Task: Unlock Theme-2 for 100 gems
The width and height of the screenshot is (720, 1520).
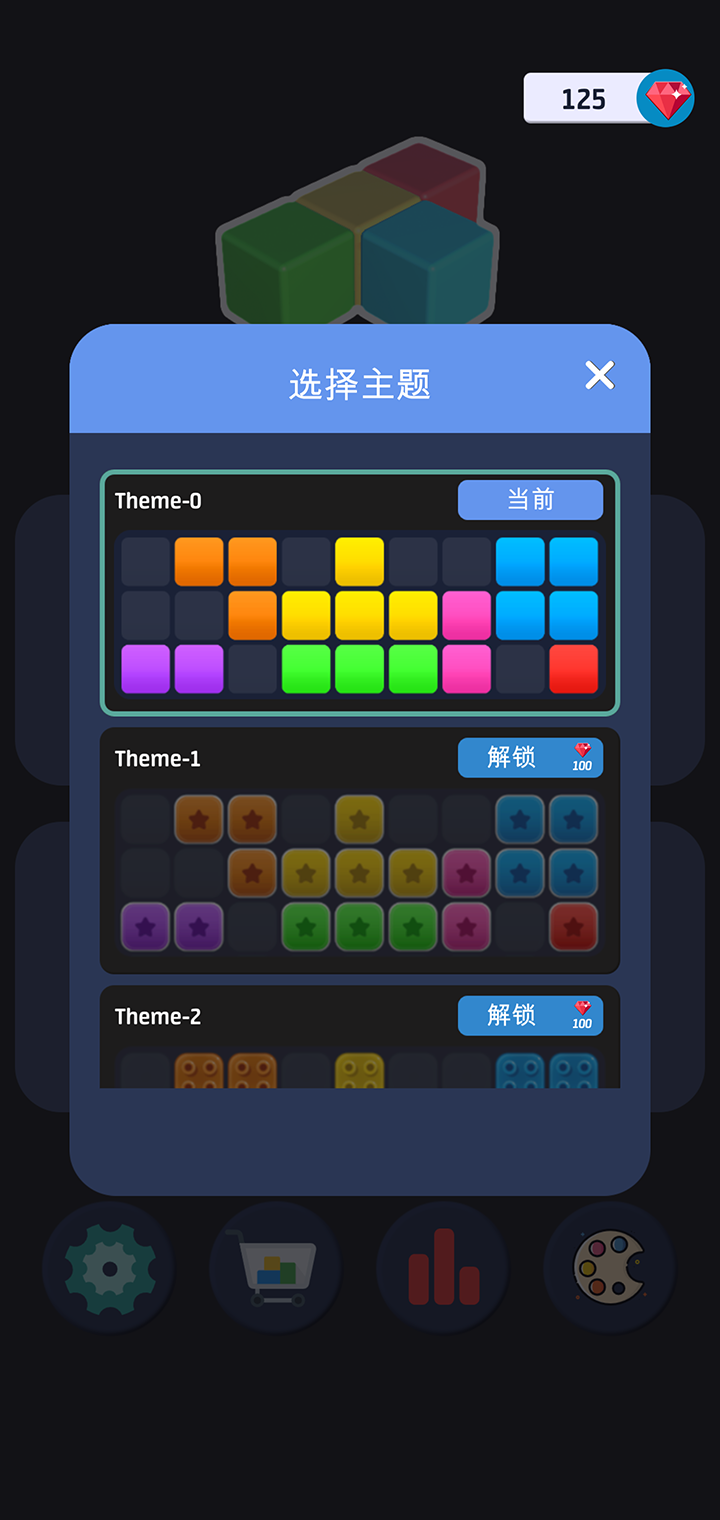Action: [x=530, y=1016]
